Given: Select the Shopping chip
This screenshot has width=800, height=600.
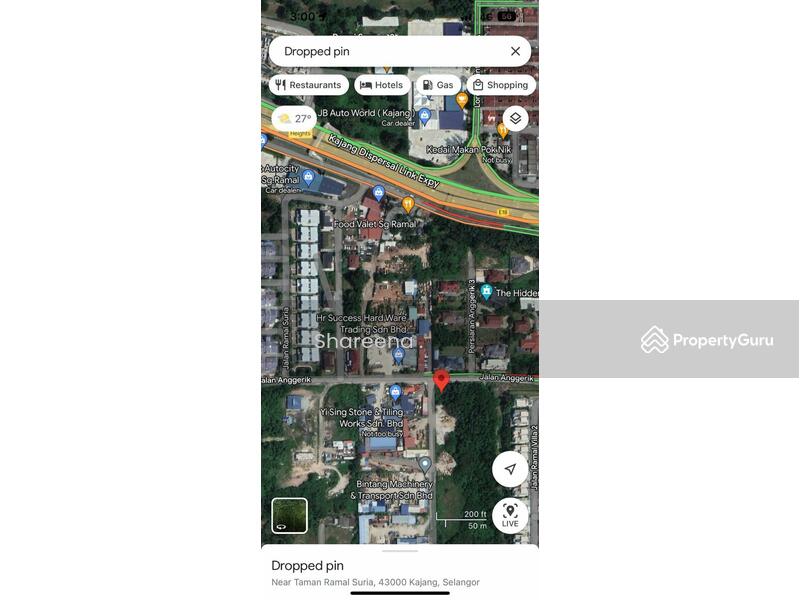Looking at the screenshot, I should [501, 85].
